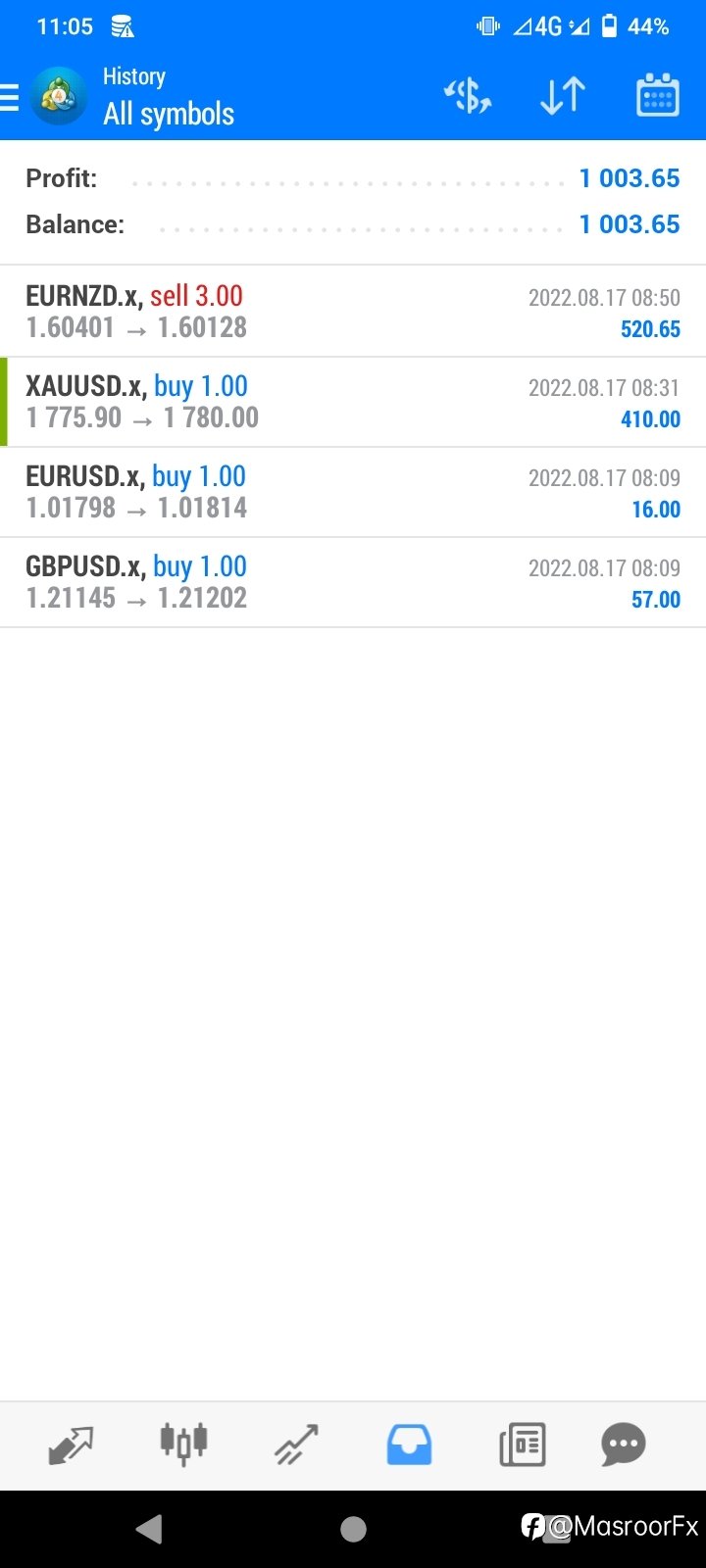Switch to the Quotes tab
Viewport: 706px width, 1568px height.
pos(71,1445)
